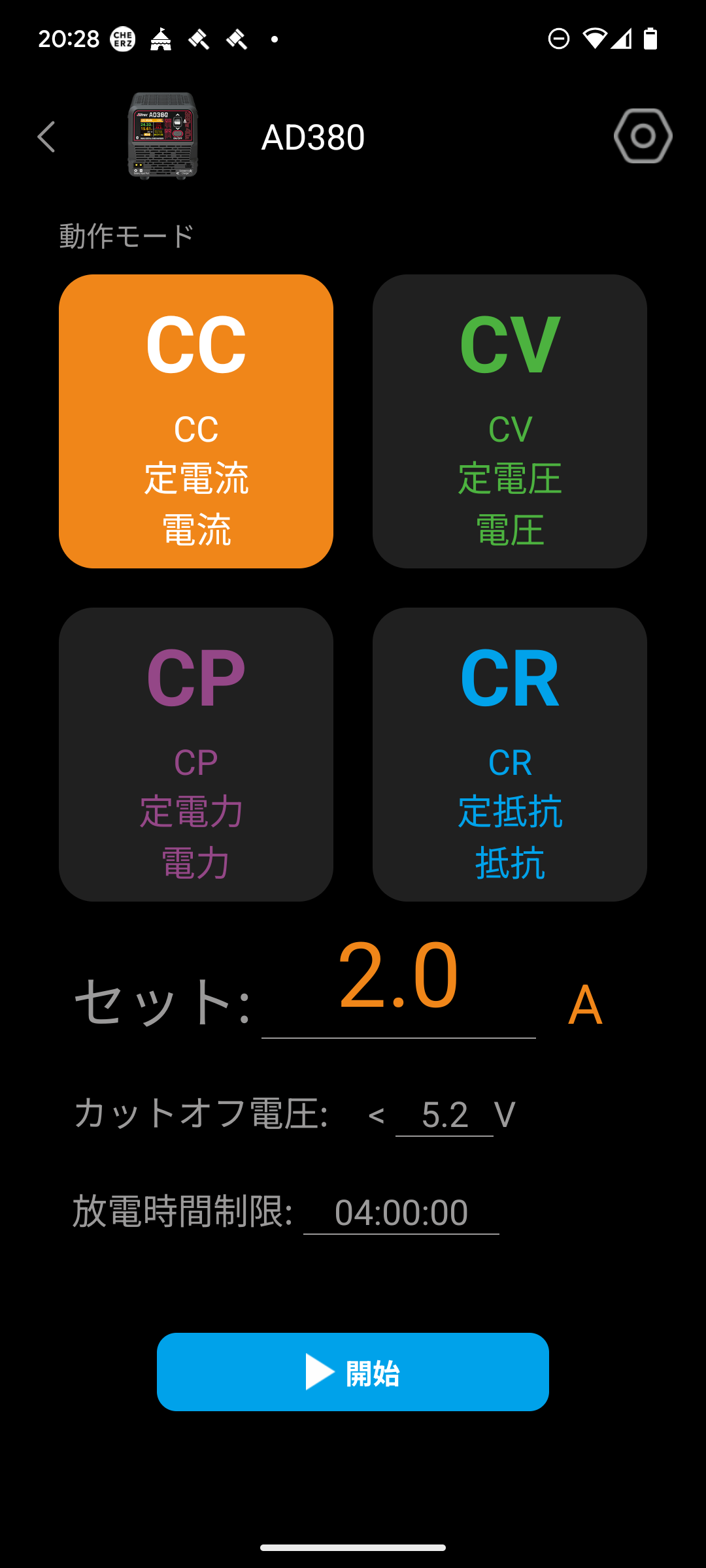Viewport: 706px width, 1568px height.
Task: Open settings via the hexagon icon
Action: [643, 136]
